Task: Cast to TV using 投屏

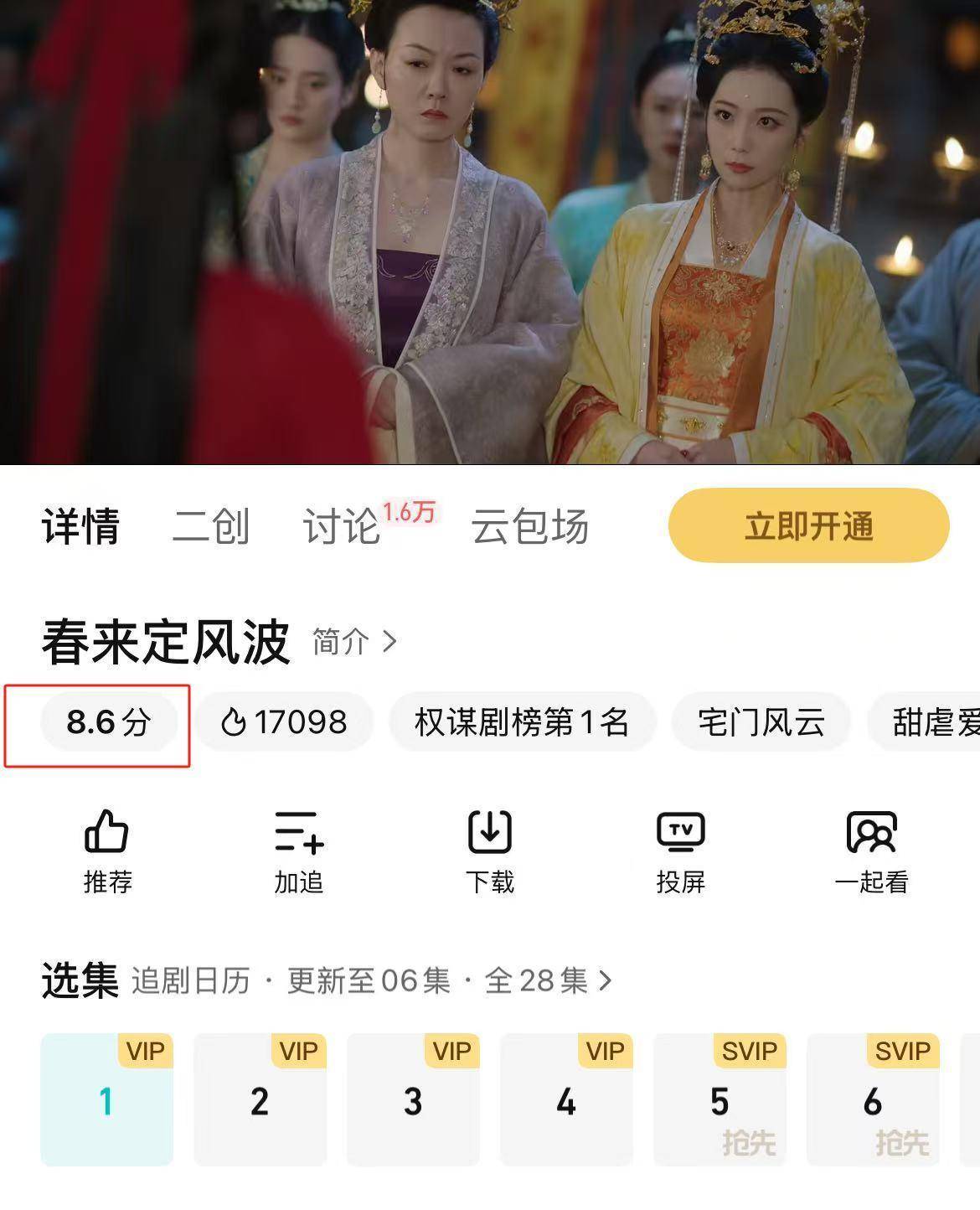Action: tap(680, 851)
